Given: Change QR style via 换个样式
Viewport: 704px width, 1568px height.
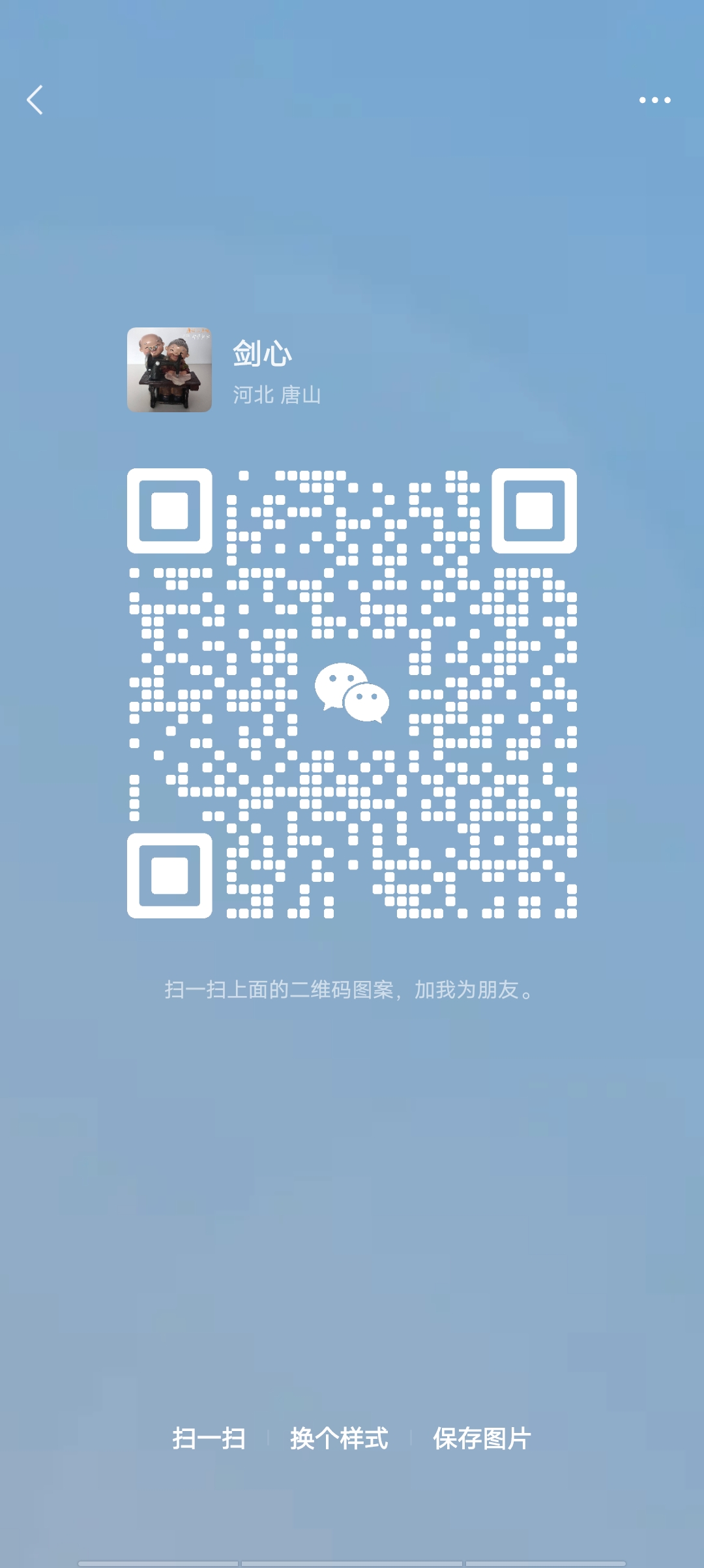Looking at the screenshot, I should [339, 1438].
